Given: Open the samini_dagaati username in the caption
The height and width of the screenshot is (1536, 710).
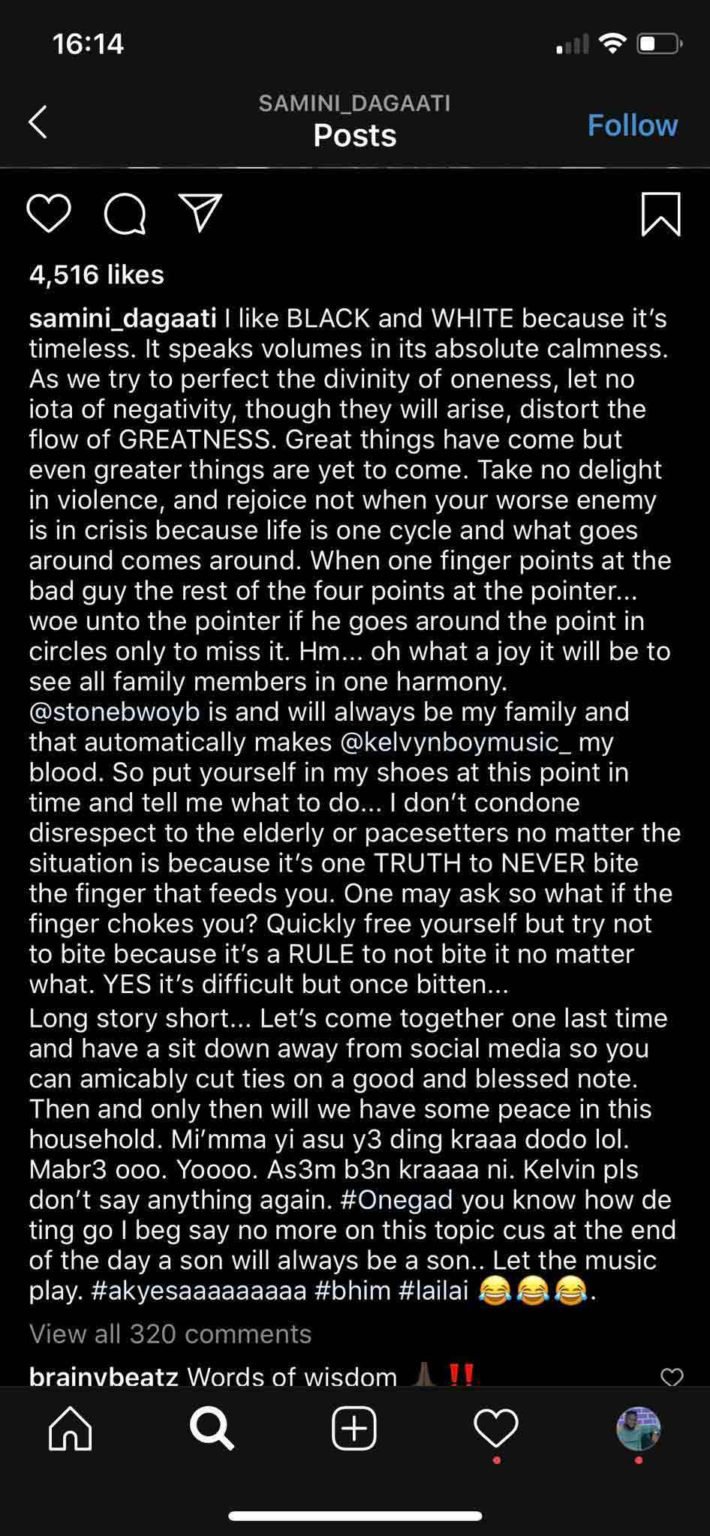Looking at the screenshot, I should 122,319.
